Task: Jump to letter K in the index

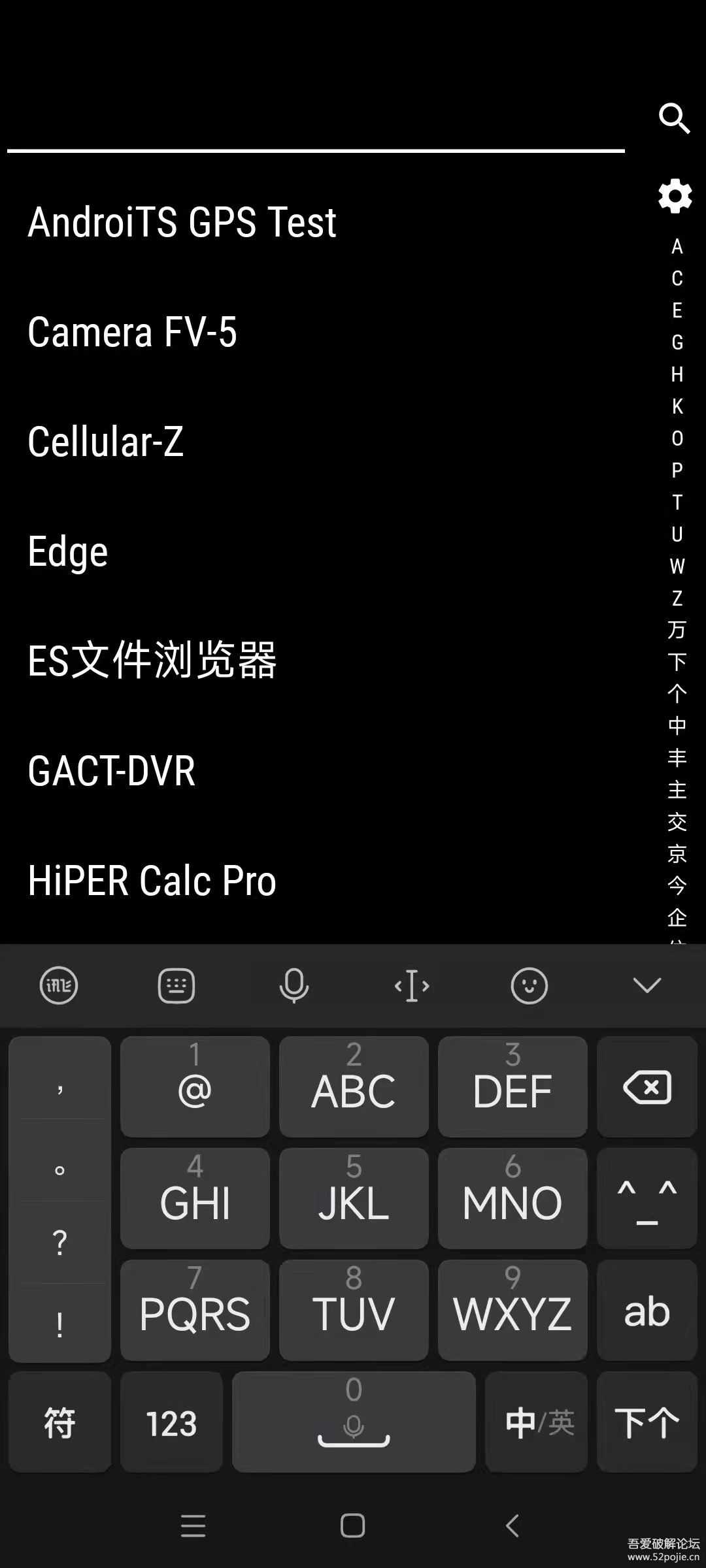Action: (x=677, y=406)
